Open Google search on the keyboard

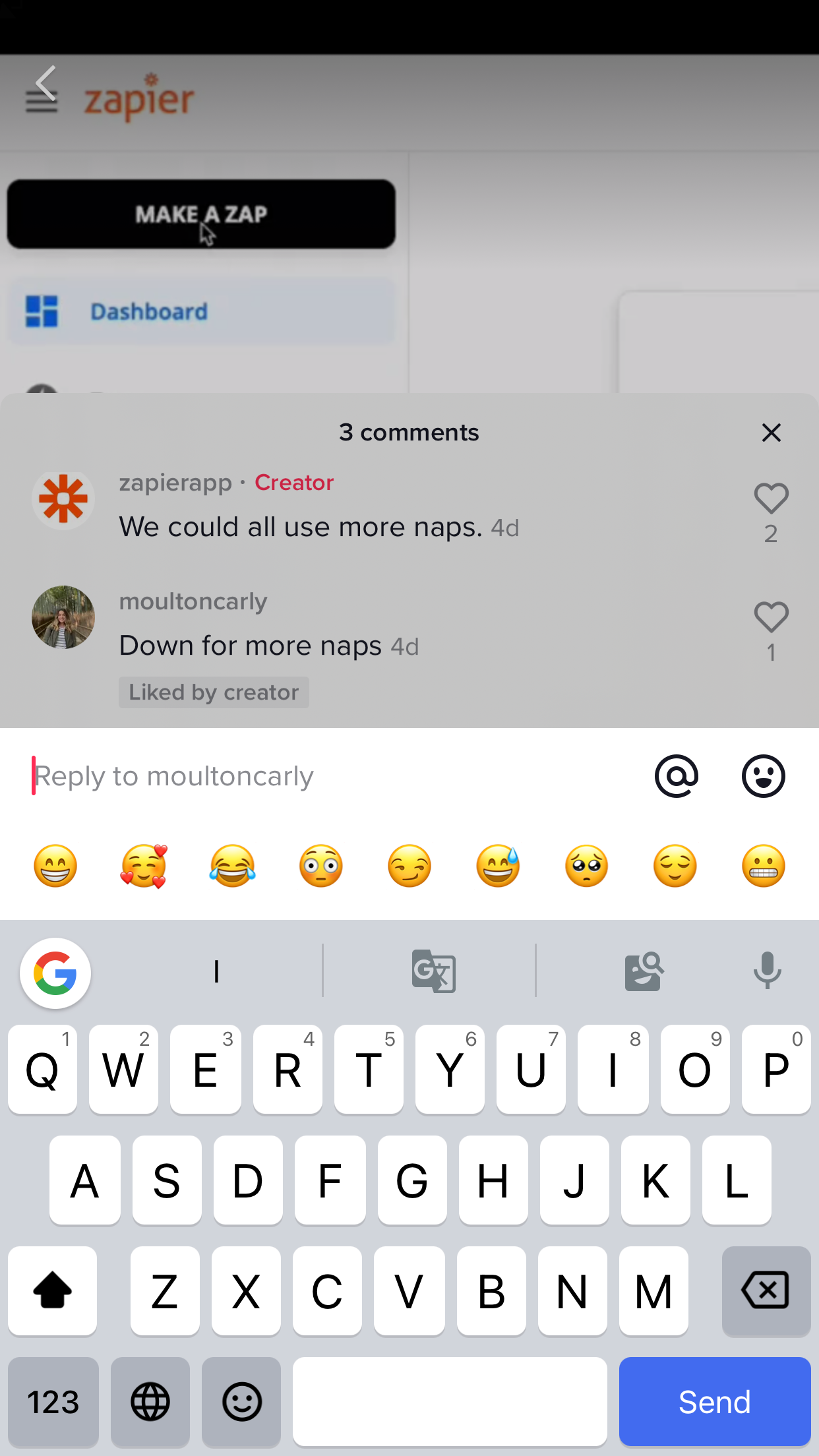point(55,973)
